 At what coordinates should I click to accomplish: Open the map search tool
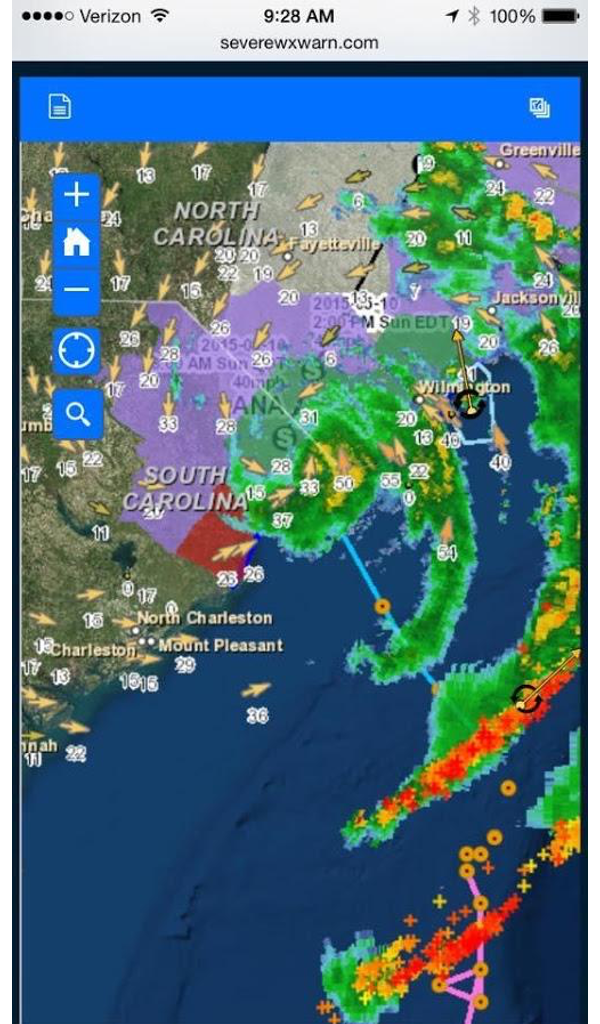click(76, 411)
